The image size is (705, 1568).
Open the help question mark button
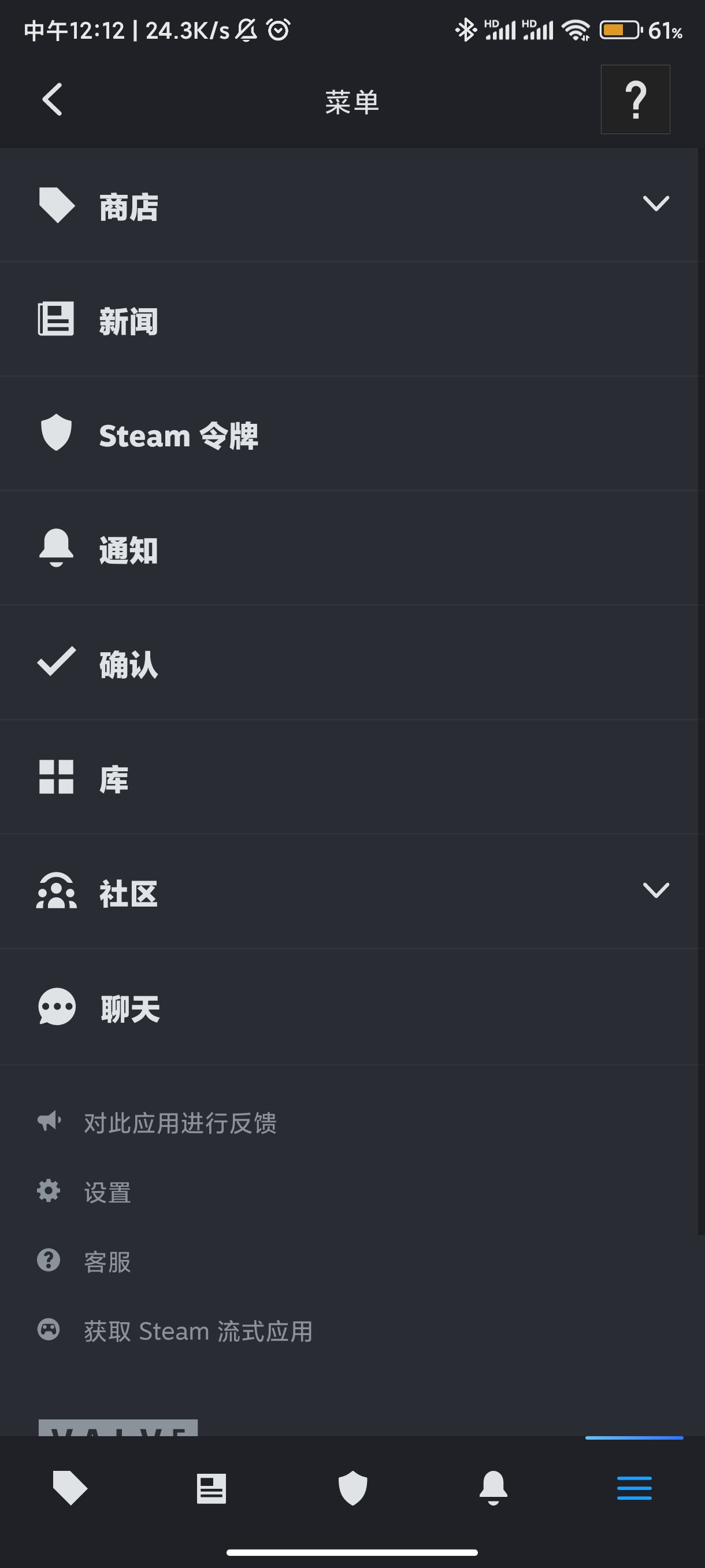pyautogui.click(x=635, y=100)
